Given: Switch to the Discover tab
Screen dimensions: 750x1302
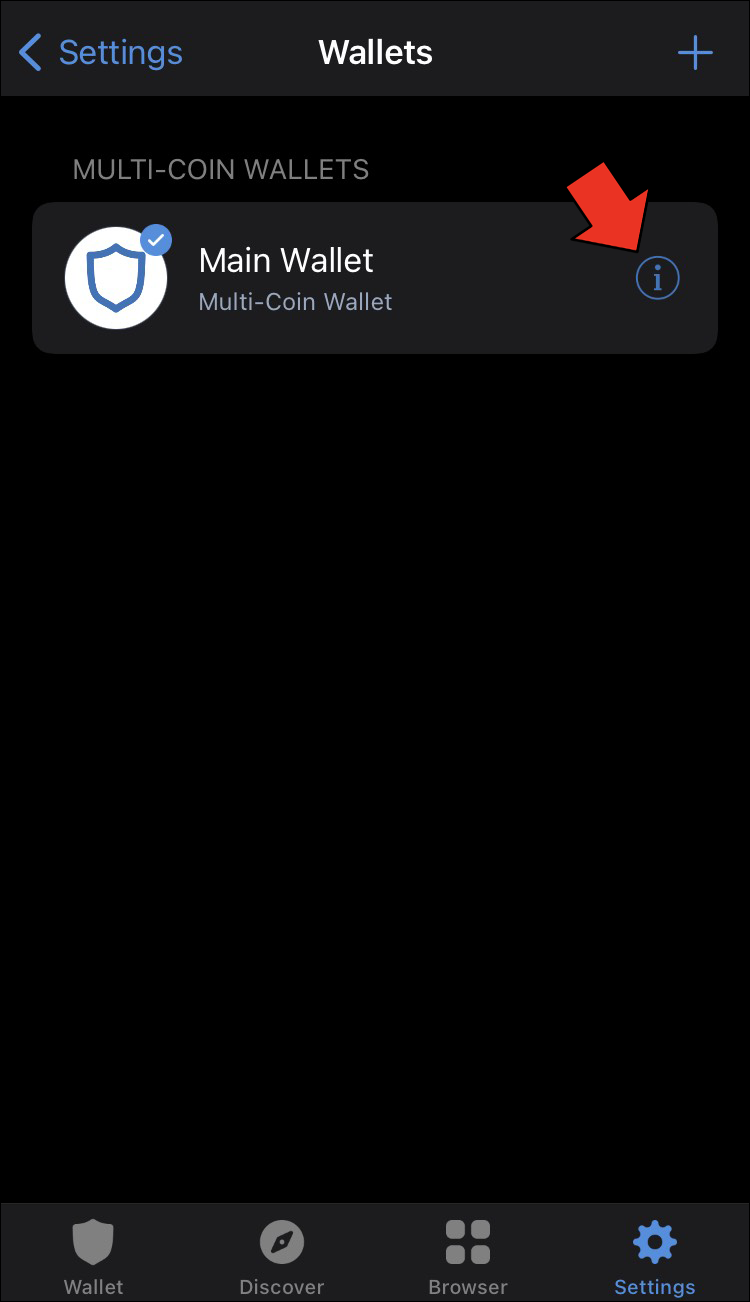Looking at the screenshot, I should pos(281,1256).
